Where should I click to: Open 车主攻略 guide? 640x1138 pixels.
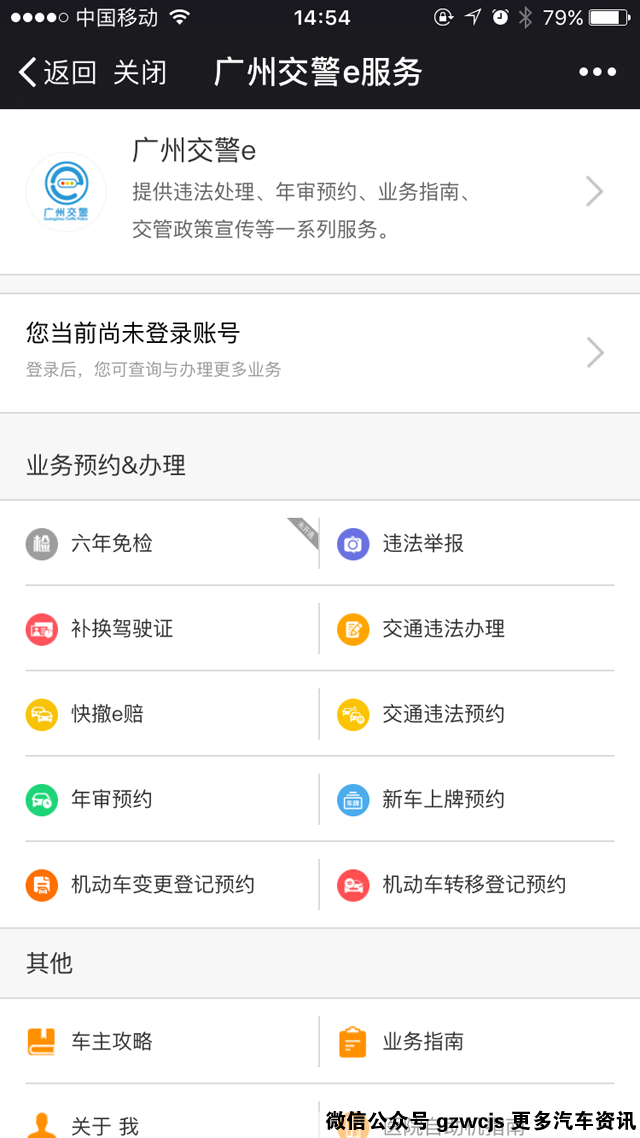point(112,1041)
